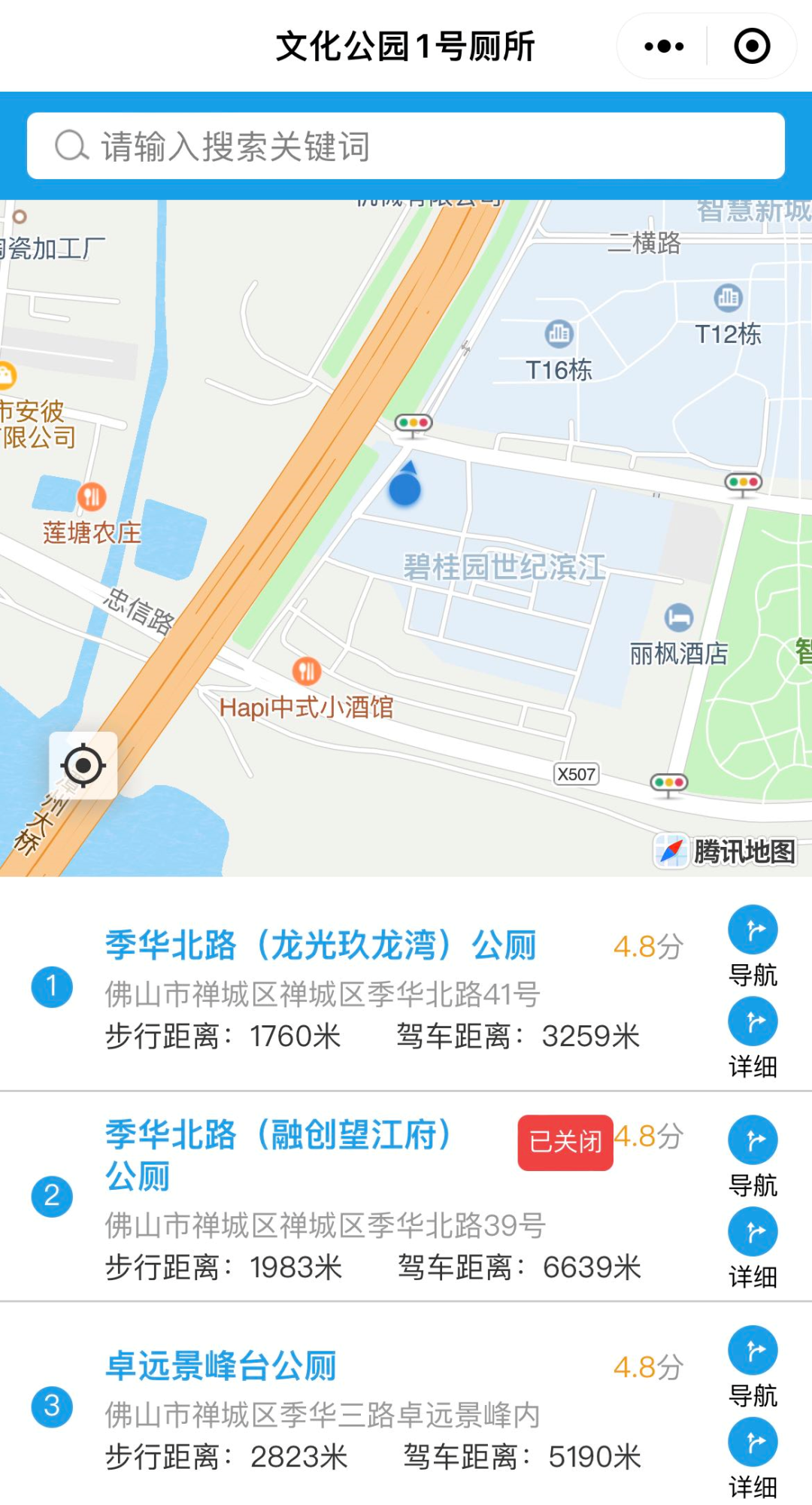Recenter map on my current location
The image size is (812, 1505).
[x=83, y=766]
